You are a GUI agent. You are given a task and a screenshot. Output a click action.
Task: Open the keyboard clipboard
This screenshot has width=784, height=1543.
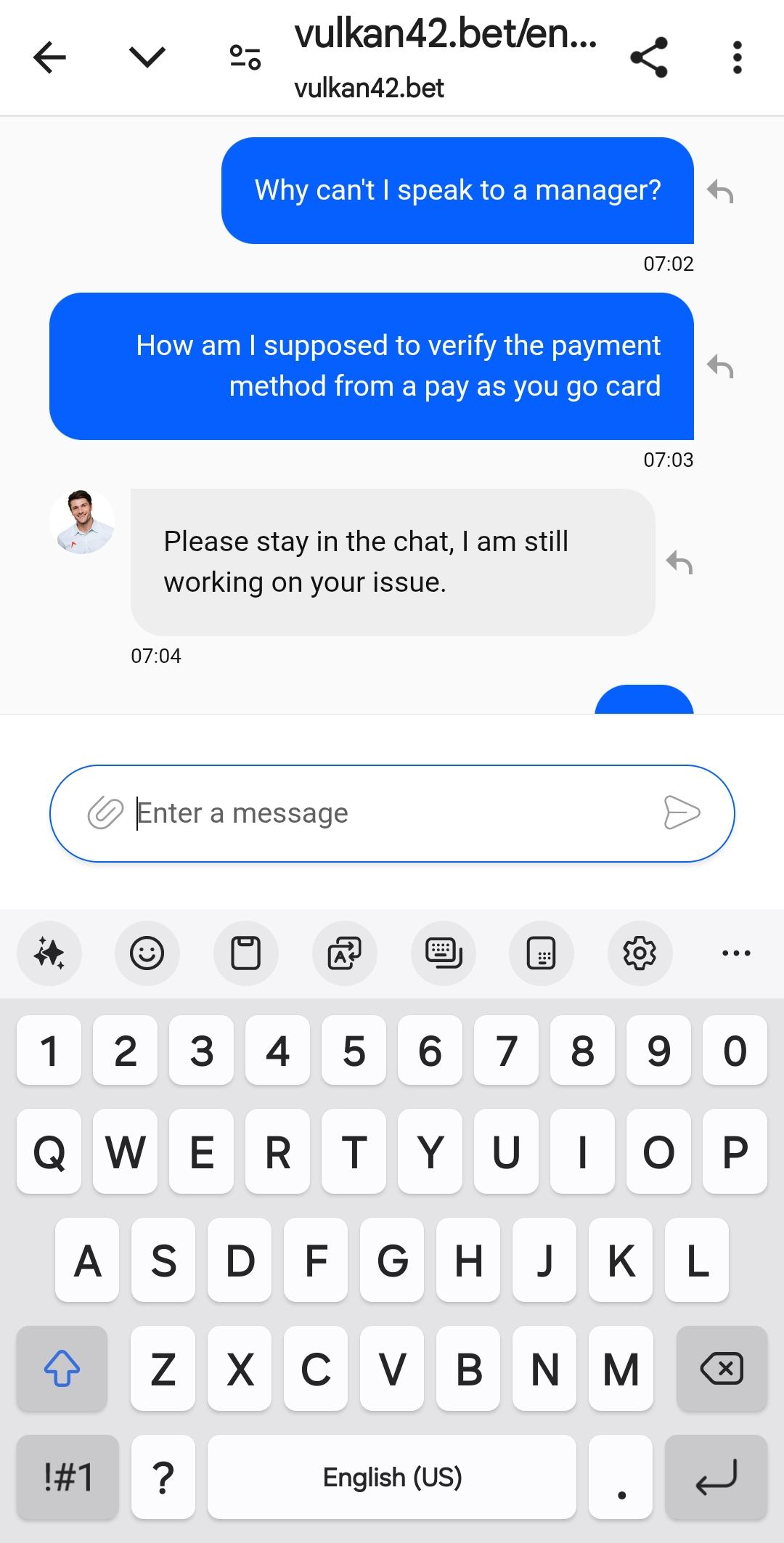pos(245,953)
